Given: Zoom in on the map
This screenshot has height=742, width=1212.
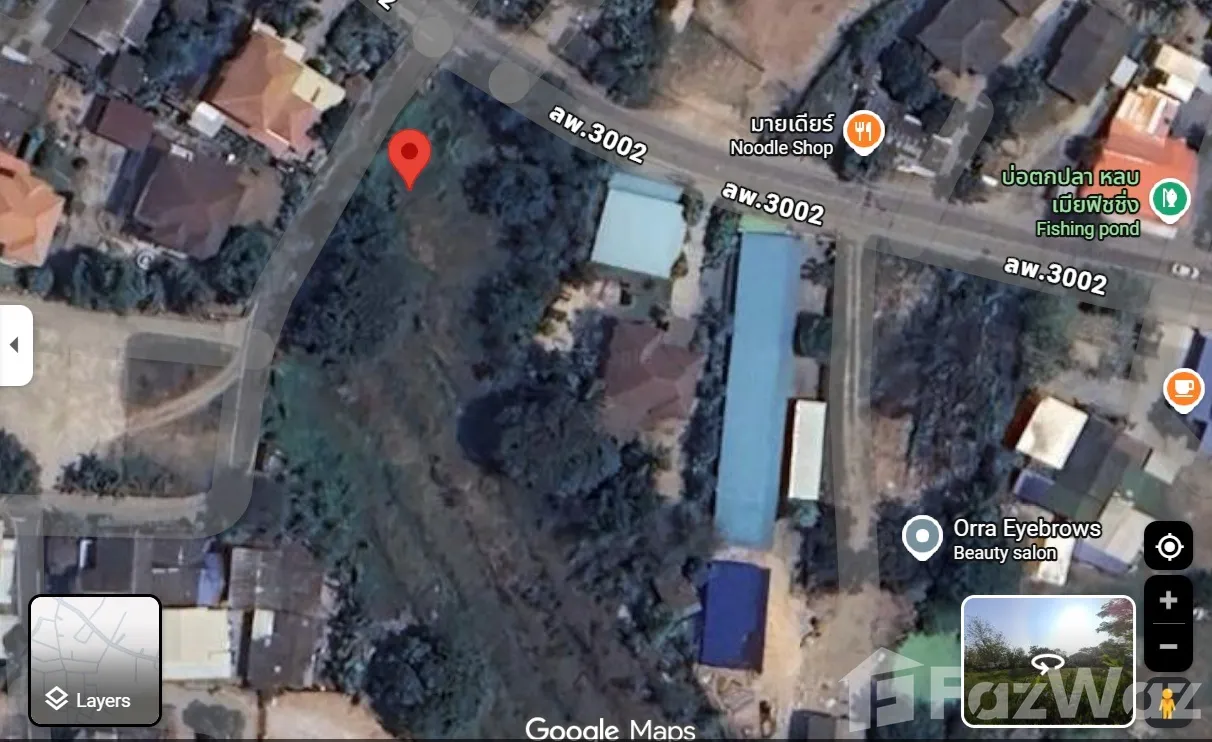Looking at the screenshot, I should coord(1168,601).
